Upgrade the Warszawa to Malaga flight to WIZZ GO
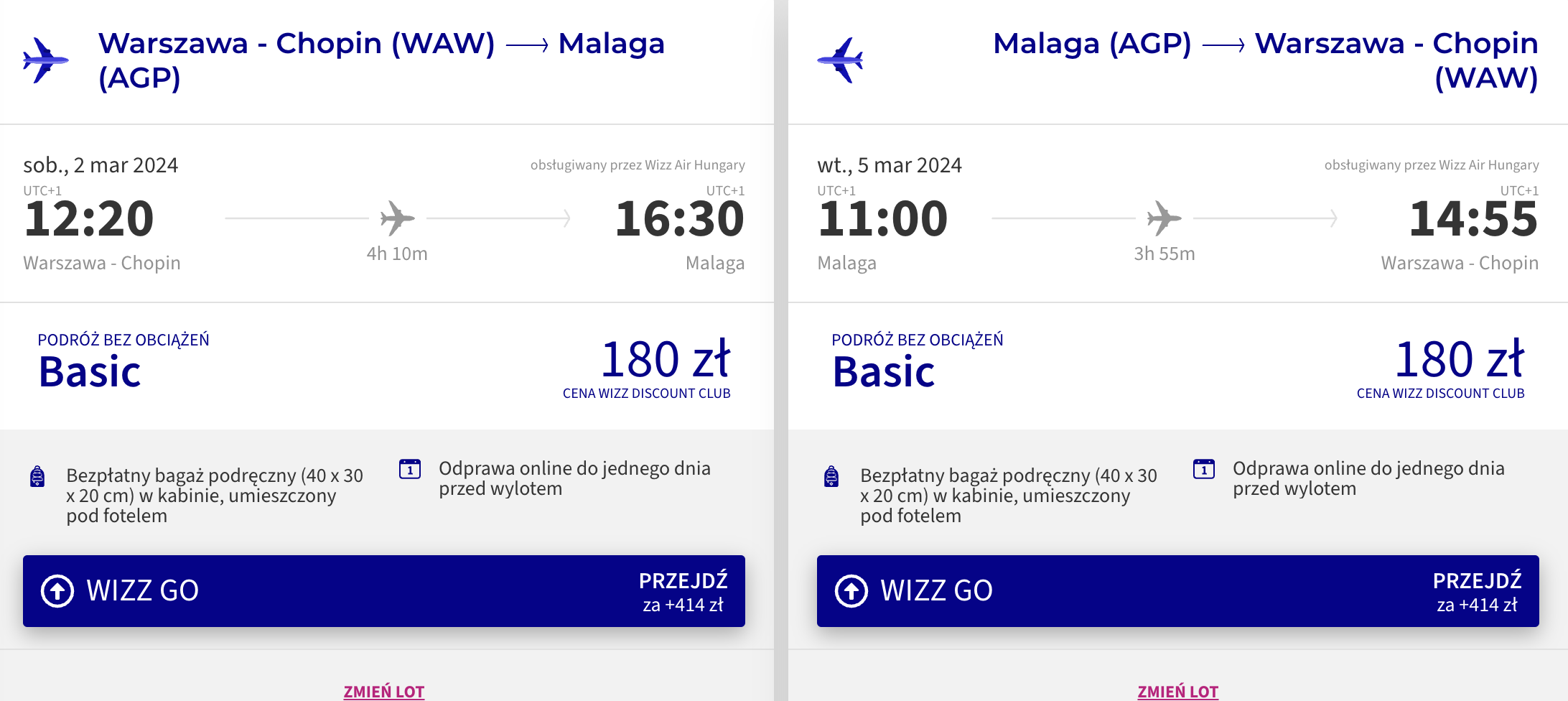 tap(384, 590)
